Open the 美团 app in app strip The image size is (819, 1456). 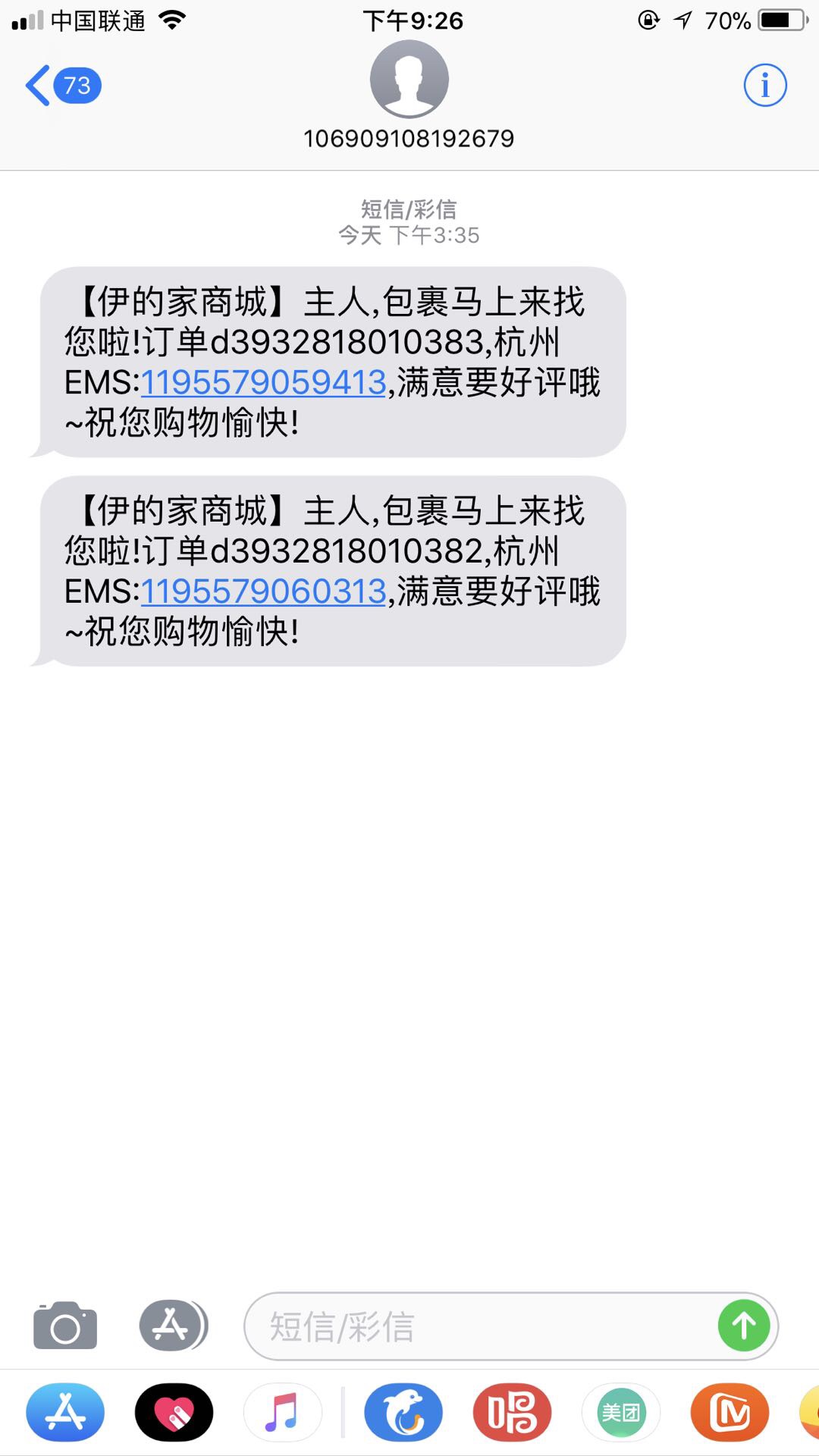(621, 1412)
